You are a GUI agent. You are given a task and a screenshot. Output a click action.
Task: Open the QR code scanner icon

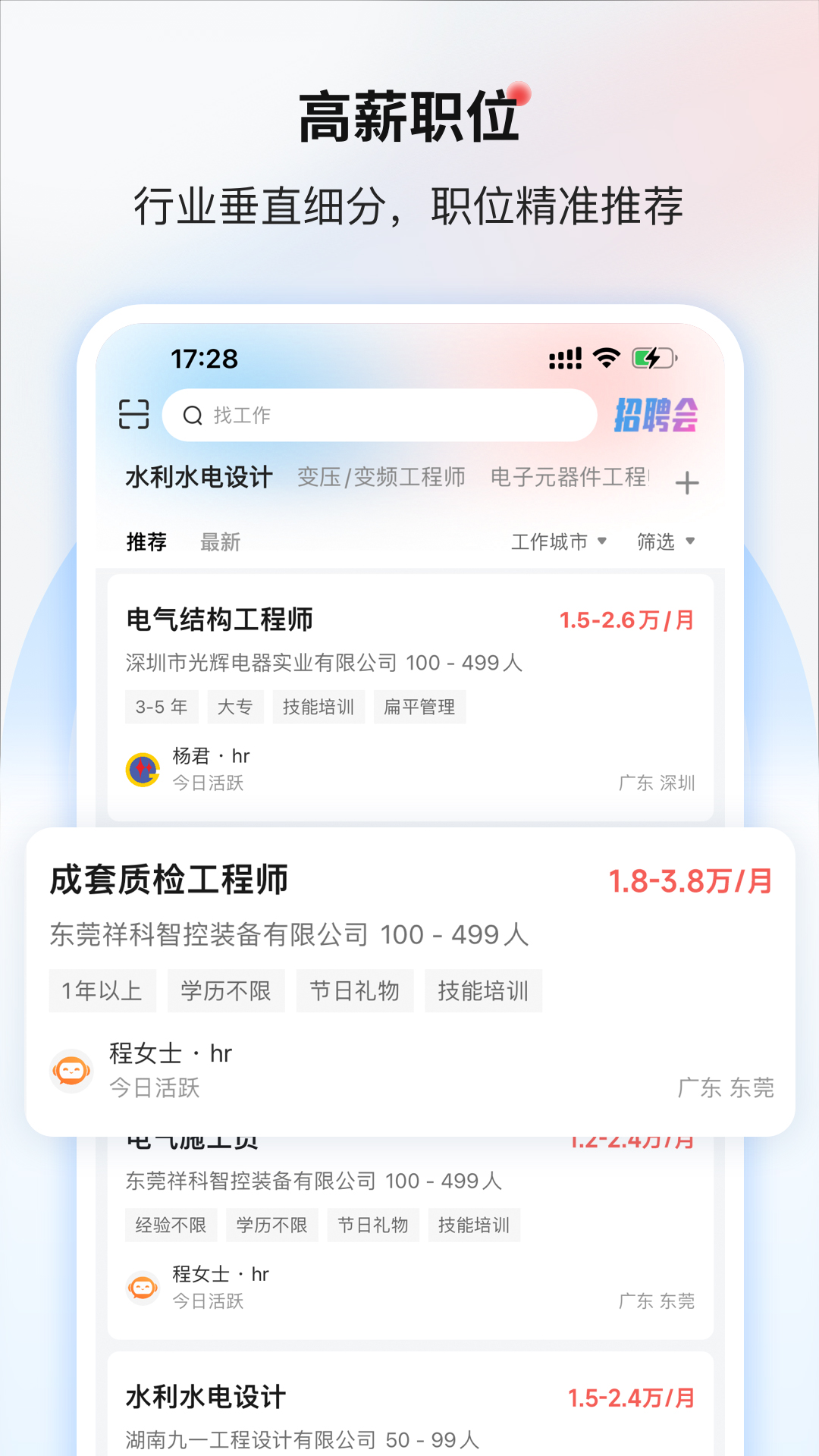pyautogui.click(x=136, y=415)
